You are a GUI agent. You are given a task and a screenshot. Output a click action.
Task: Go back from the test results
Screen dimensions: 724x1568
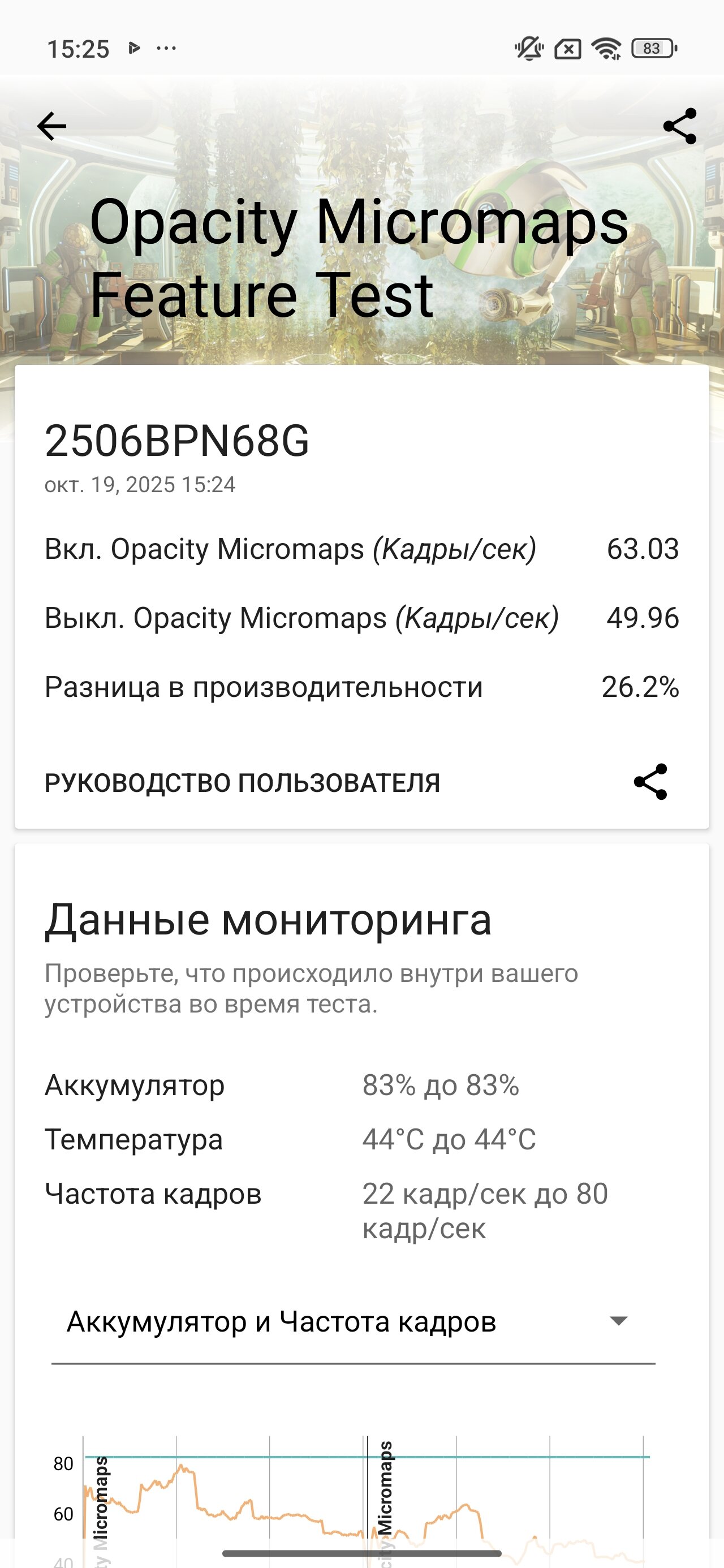click(x=52, y=127)
